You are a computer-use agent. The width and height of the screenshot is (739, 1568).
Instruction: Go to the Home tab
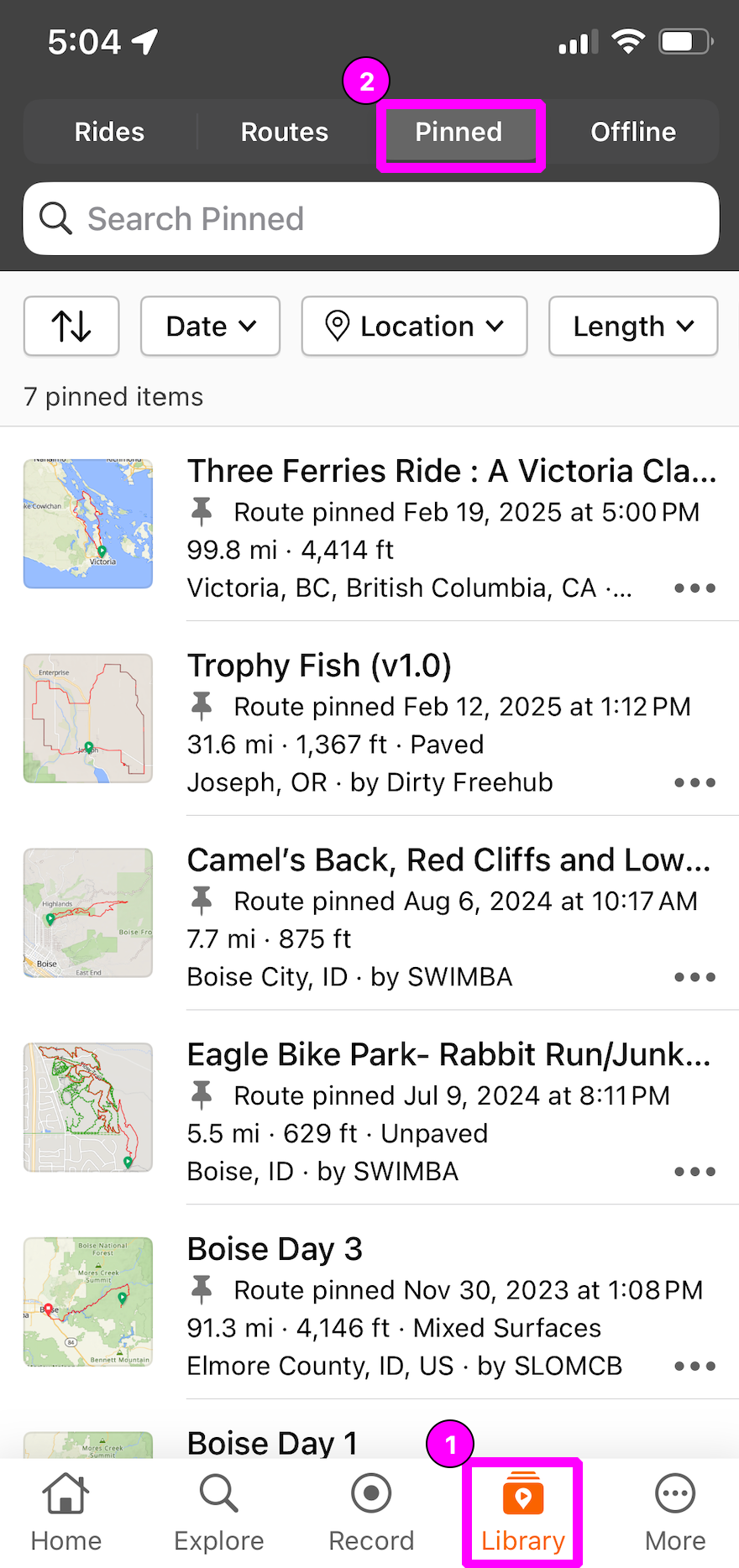pos(66,1513)
